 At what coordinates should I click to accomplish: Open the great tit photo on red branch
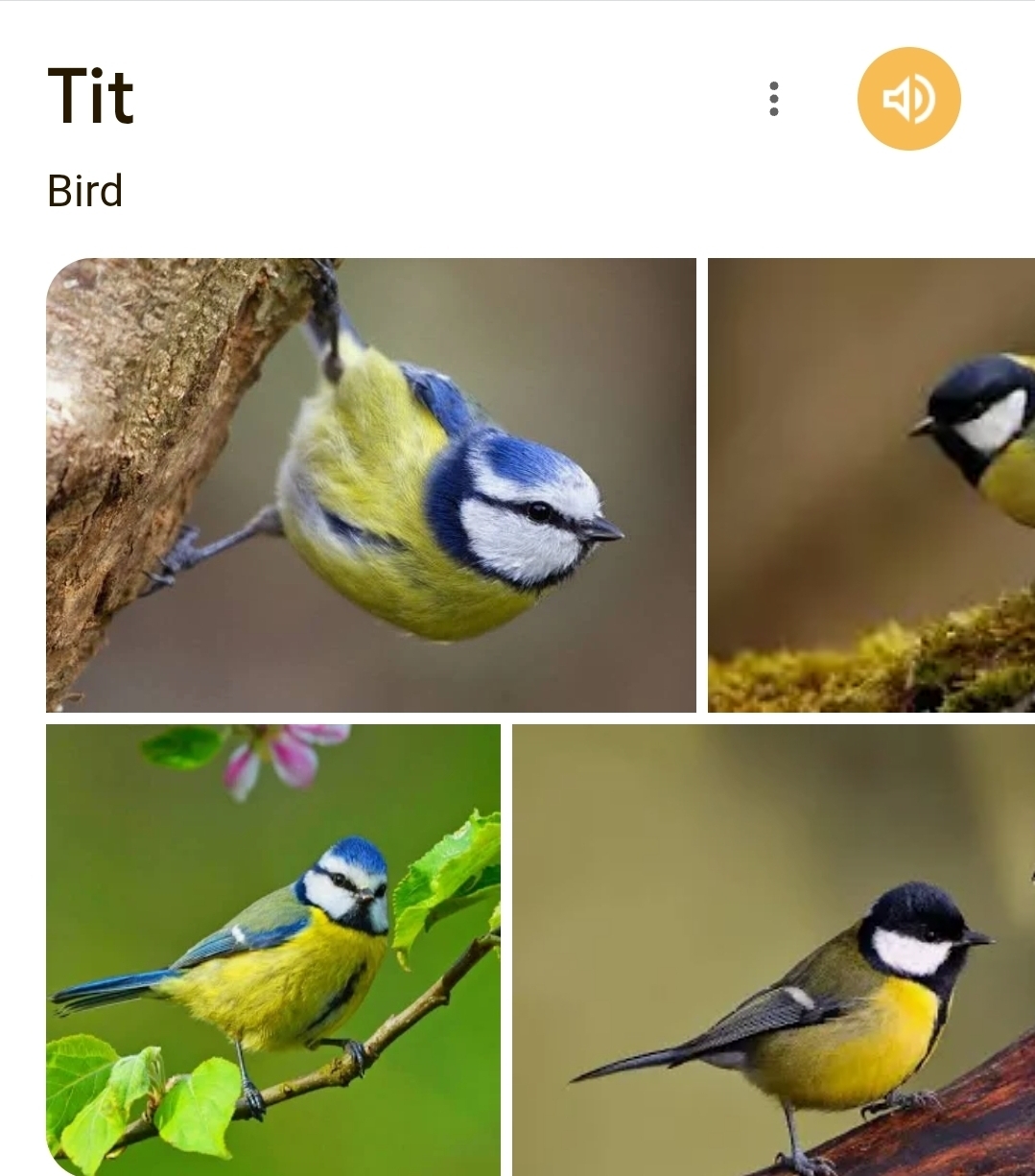point(773,950)
